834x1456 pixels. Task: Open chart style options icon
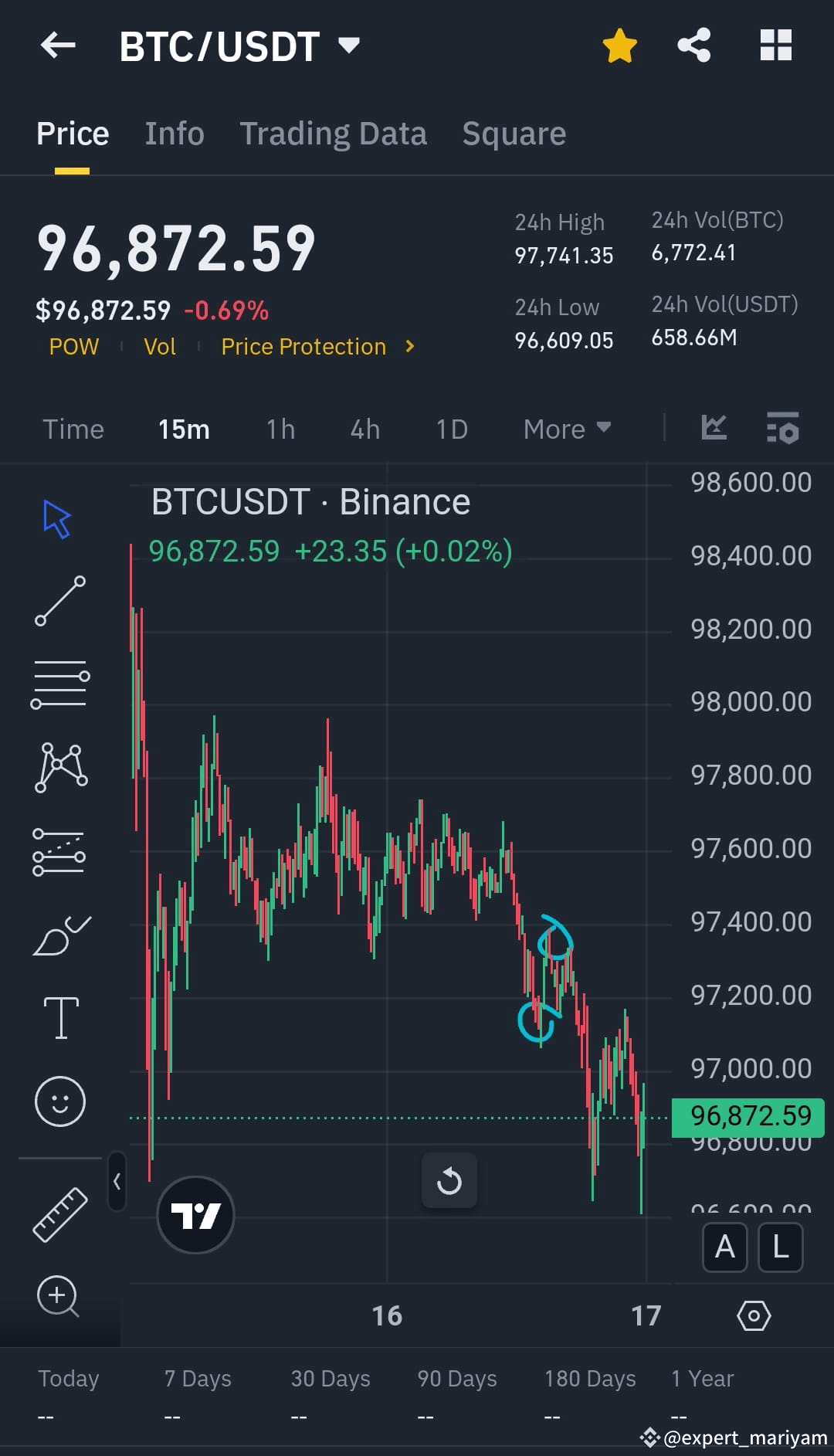[714, 428]
